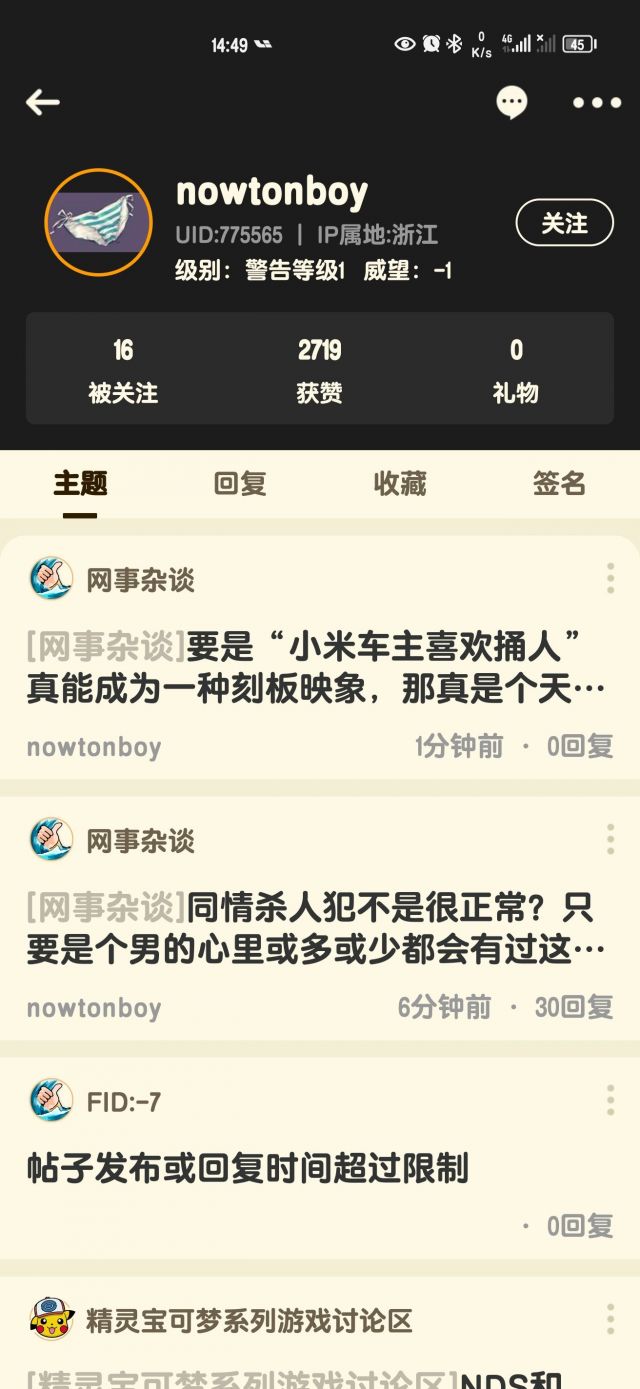Follow nowtonboy with the 关注 button

coord(564,223)
